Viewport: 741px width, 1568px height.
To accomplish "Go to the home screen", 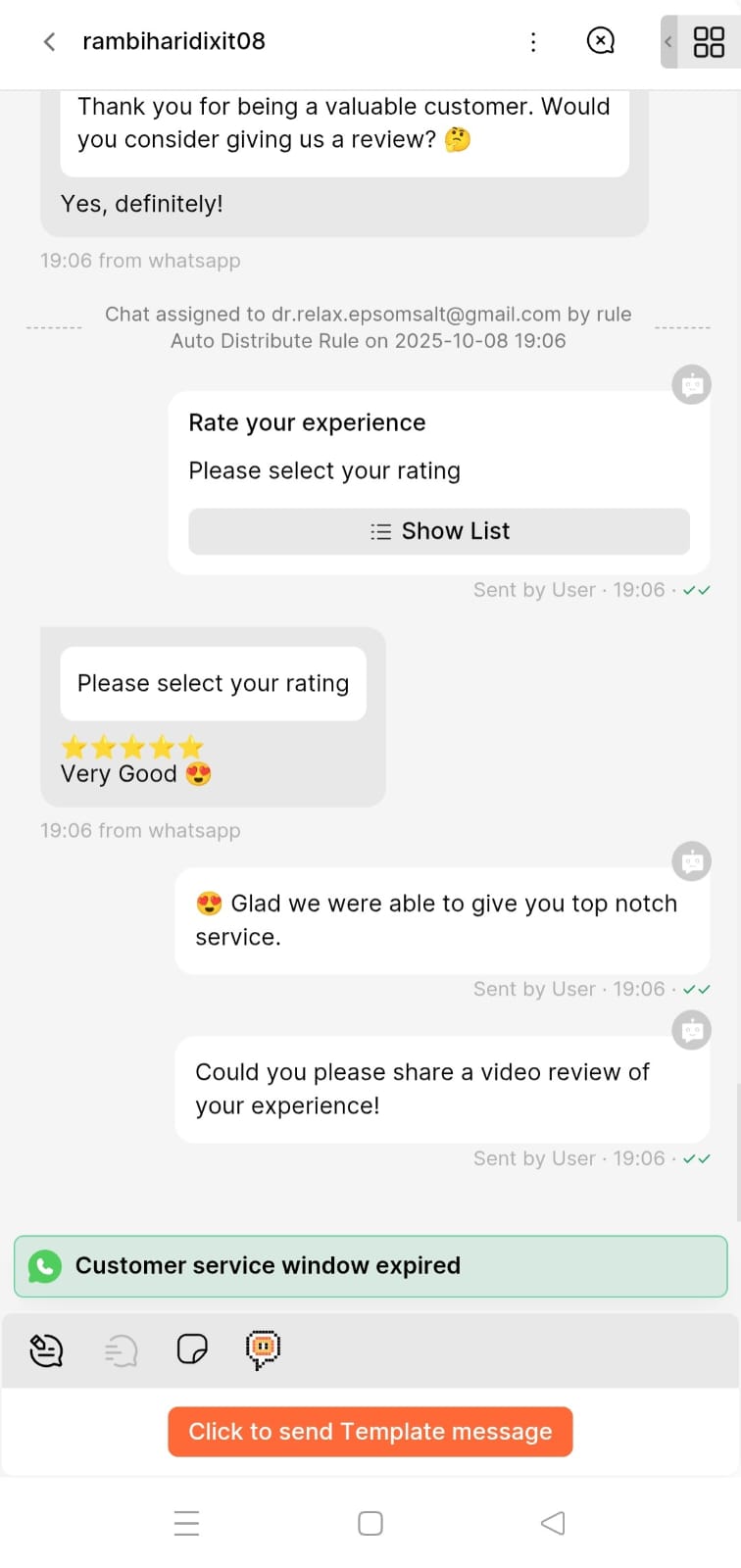I will coord(370,1523).
